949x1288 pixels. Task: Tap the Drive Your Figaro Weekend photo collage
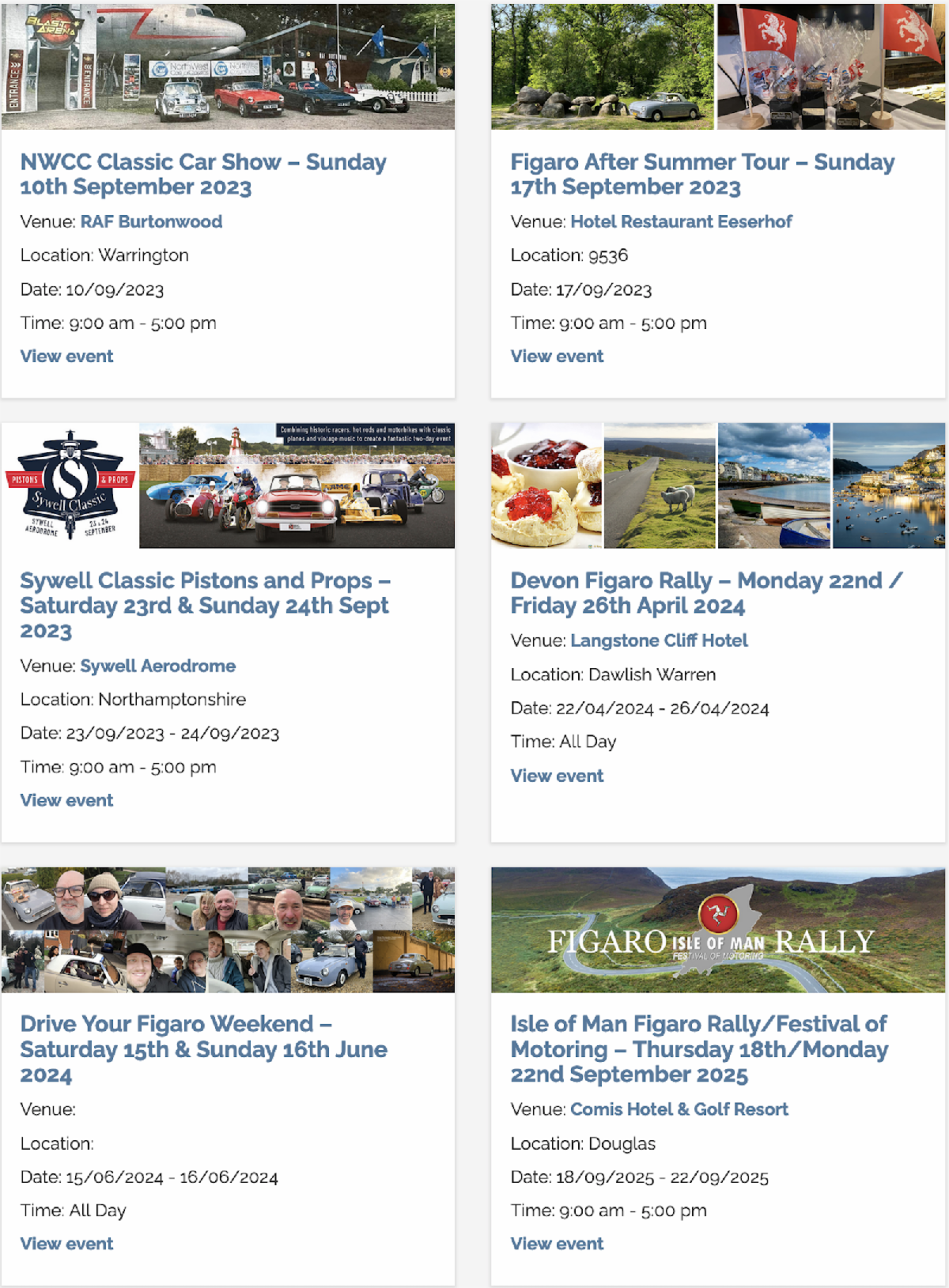pyautogui.click(x=228, y=930)
